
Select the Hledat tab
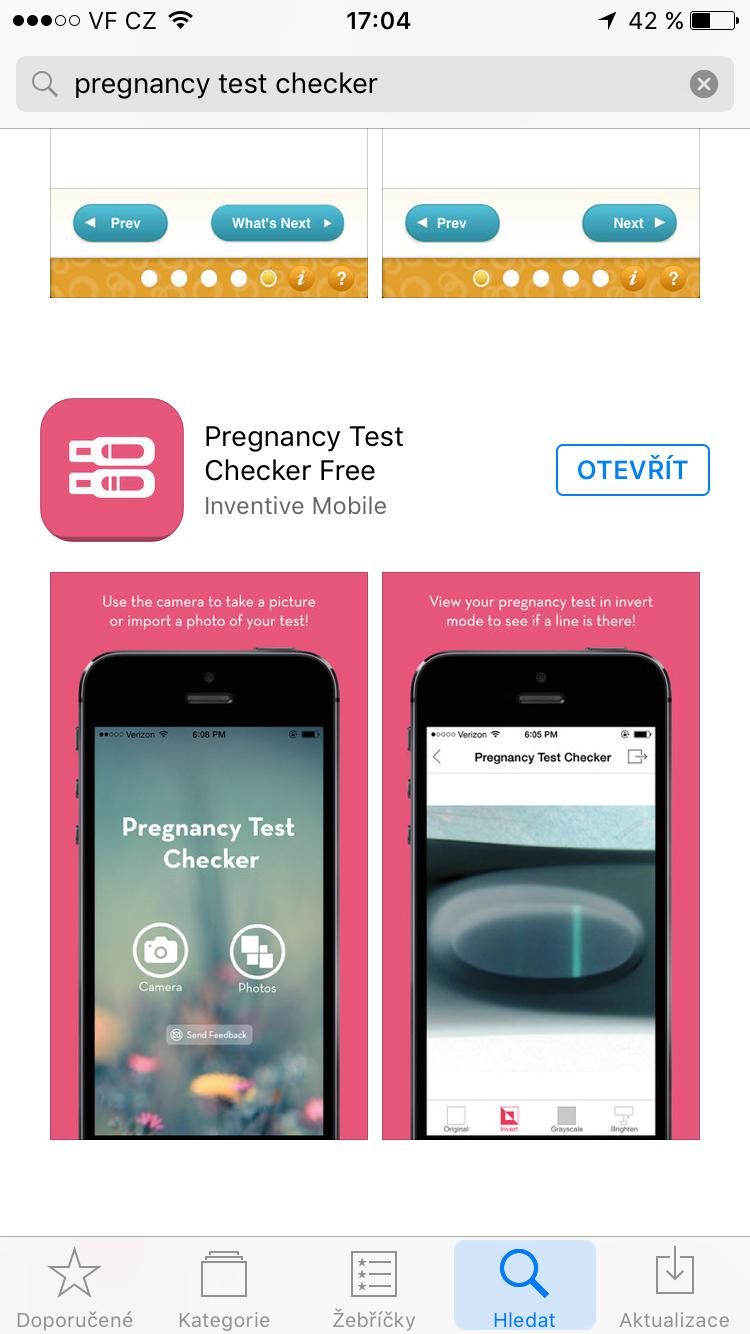pyautogui.click(x=525, y=1288)
